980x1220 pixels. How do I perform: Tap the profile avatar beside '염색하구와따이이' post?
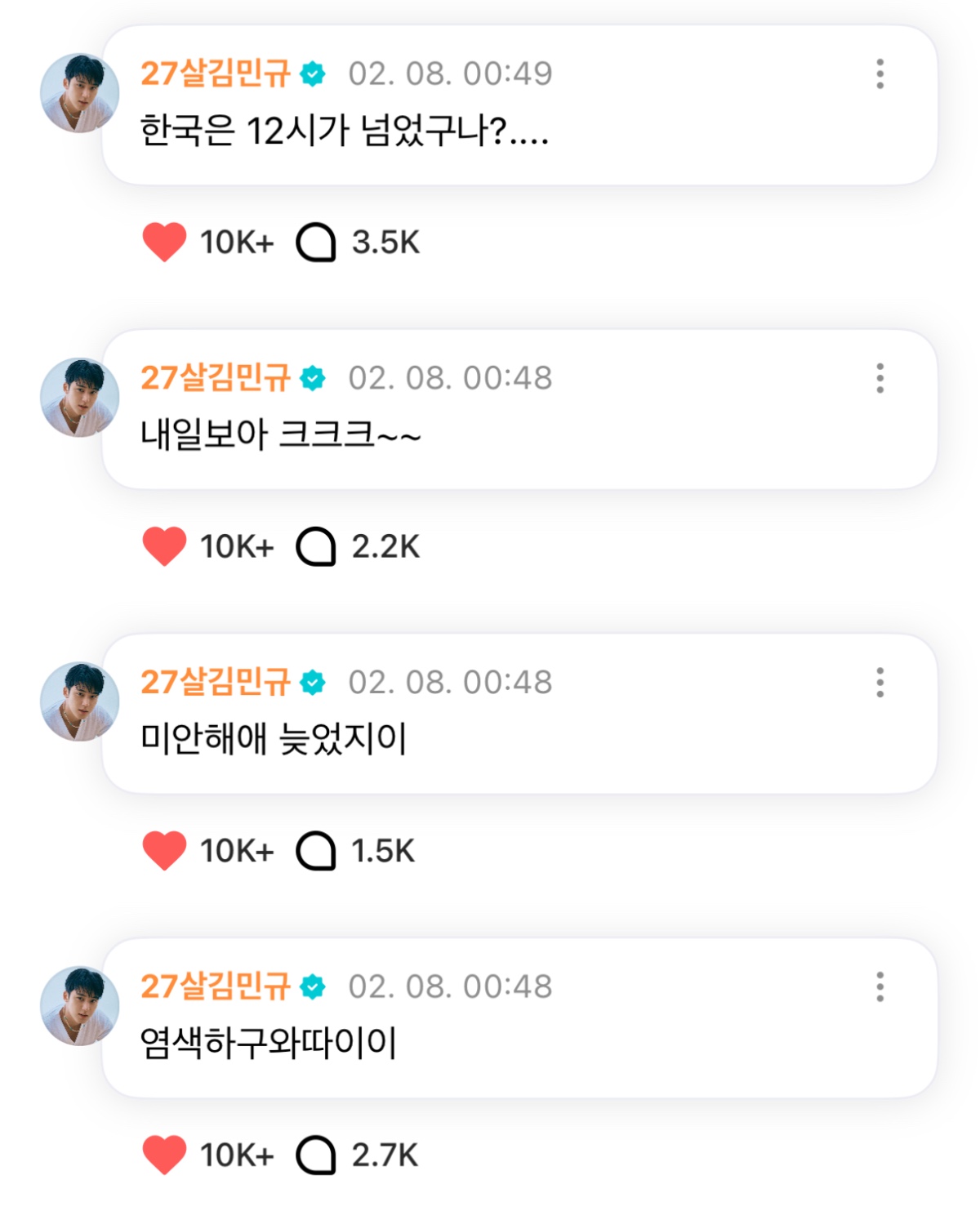(x=80, y=1005)
